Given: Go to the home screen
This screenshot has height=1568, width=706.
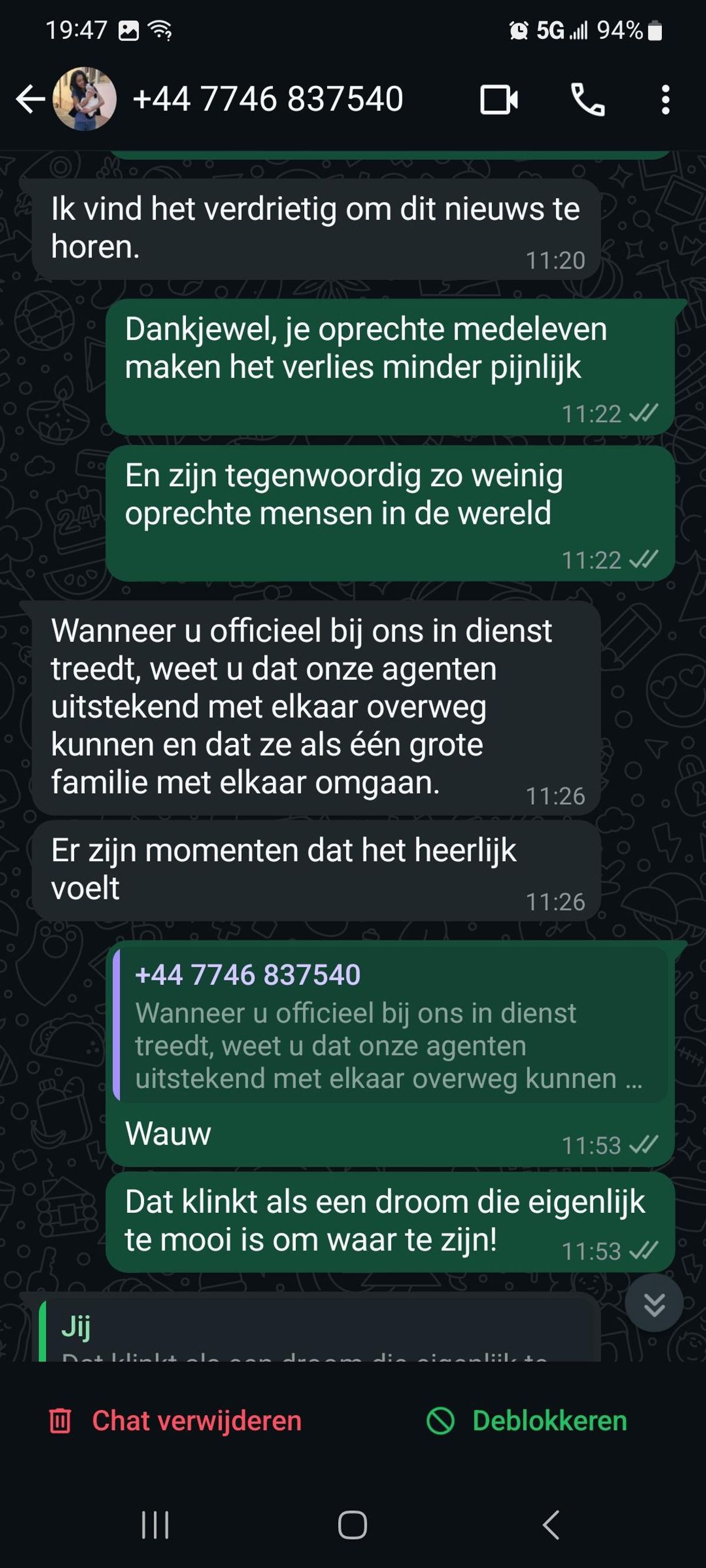Looking at the screenshot, I should (x=352, y=1524).
